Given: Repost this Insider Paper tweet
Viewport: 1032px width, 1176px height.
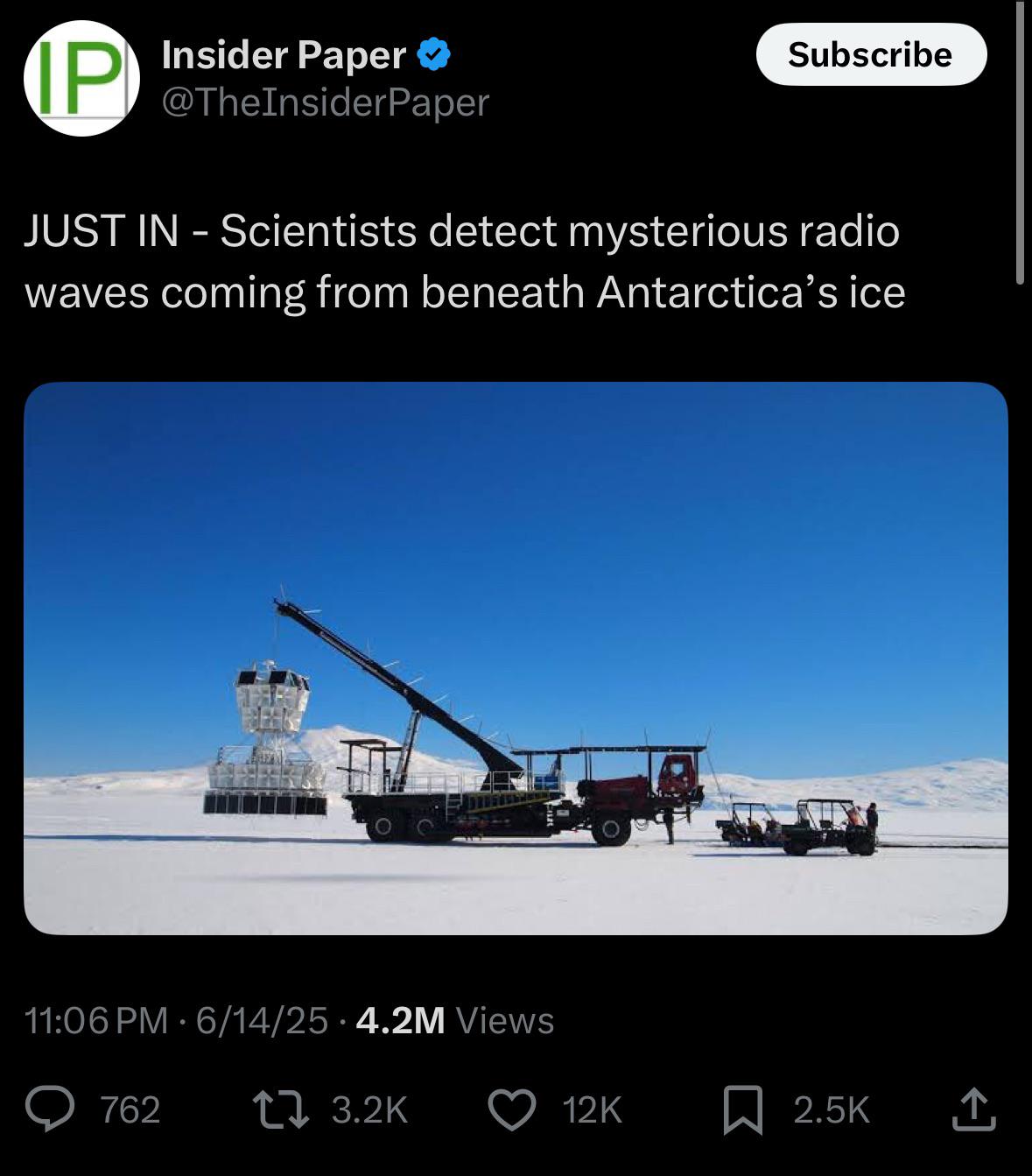Looking at the screenshot, I should point(280,1109).
